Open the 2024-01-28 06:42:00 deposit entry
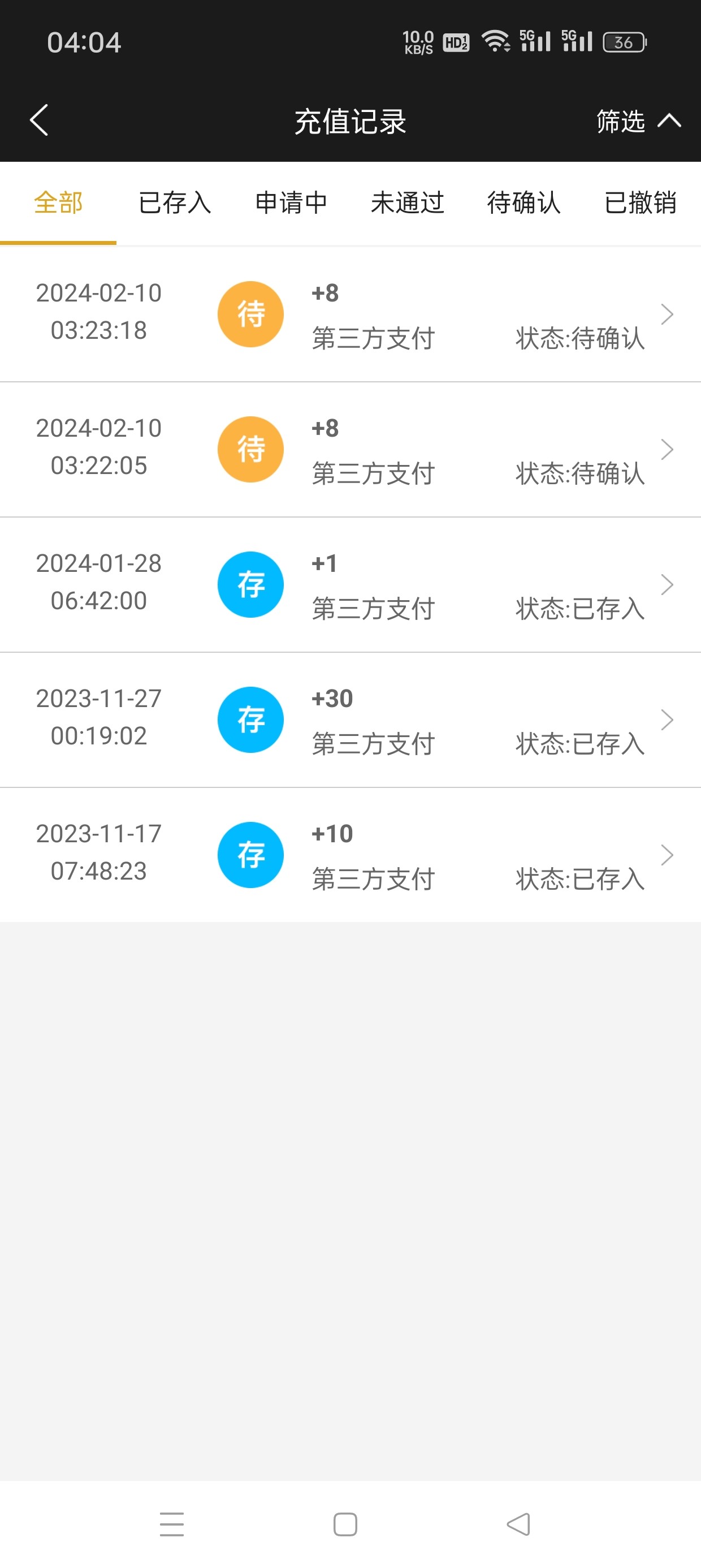The height and width of the screenshot is (1568, 701). pos(350,584)
